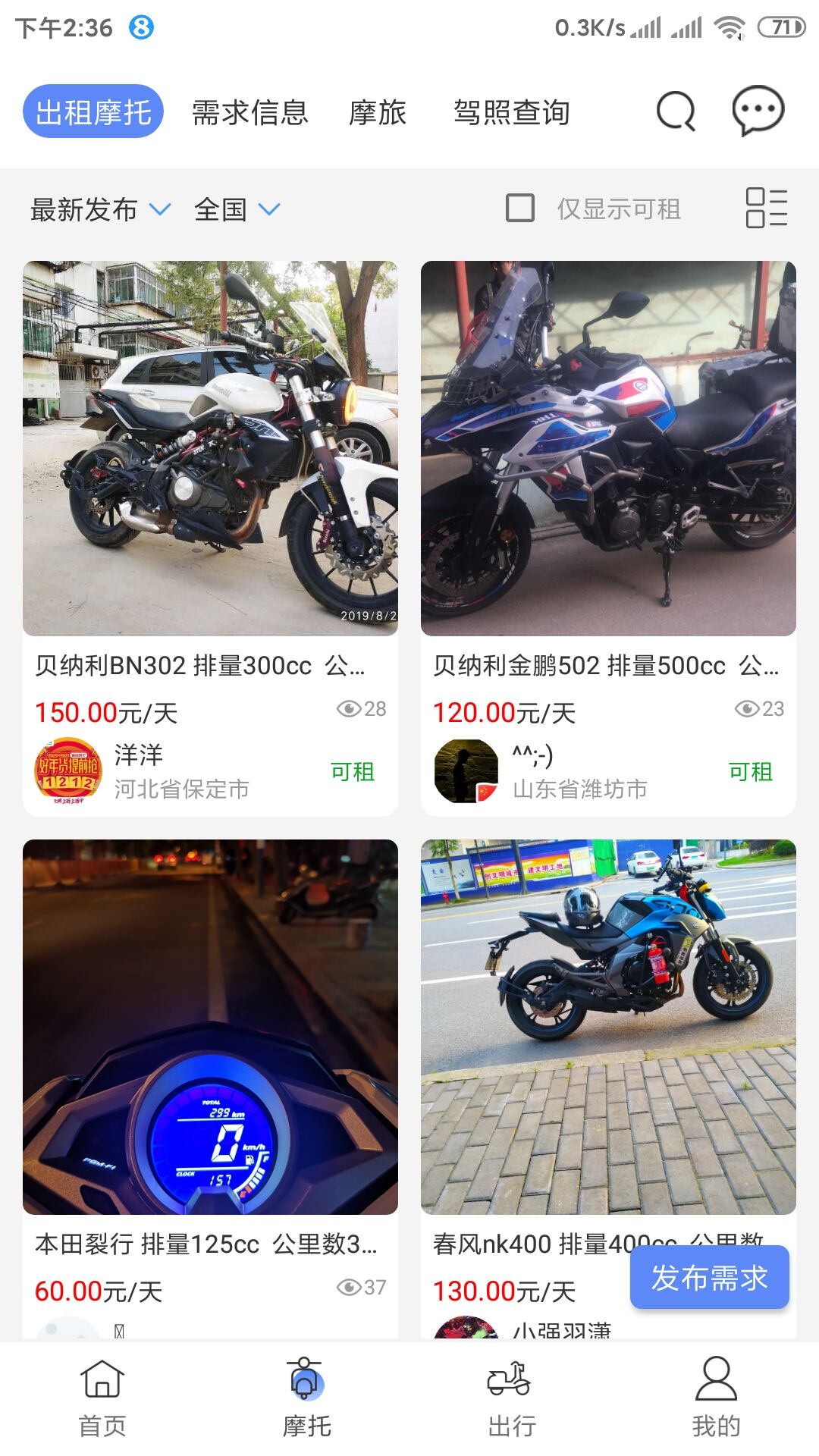Open the messages chat bubble icon
819x1456 pixels.
click(758, 111)
